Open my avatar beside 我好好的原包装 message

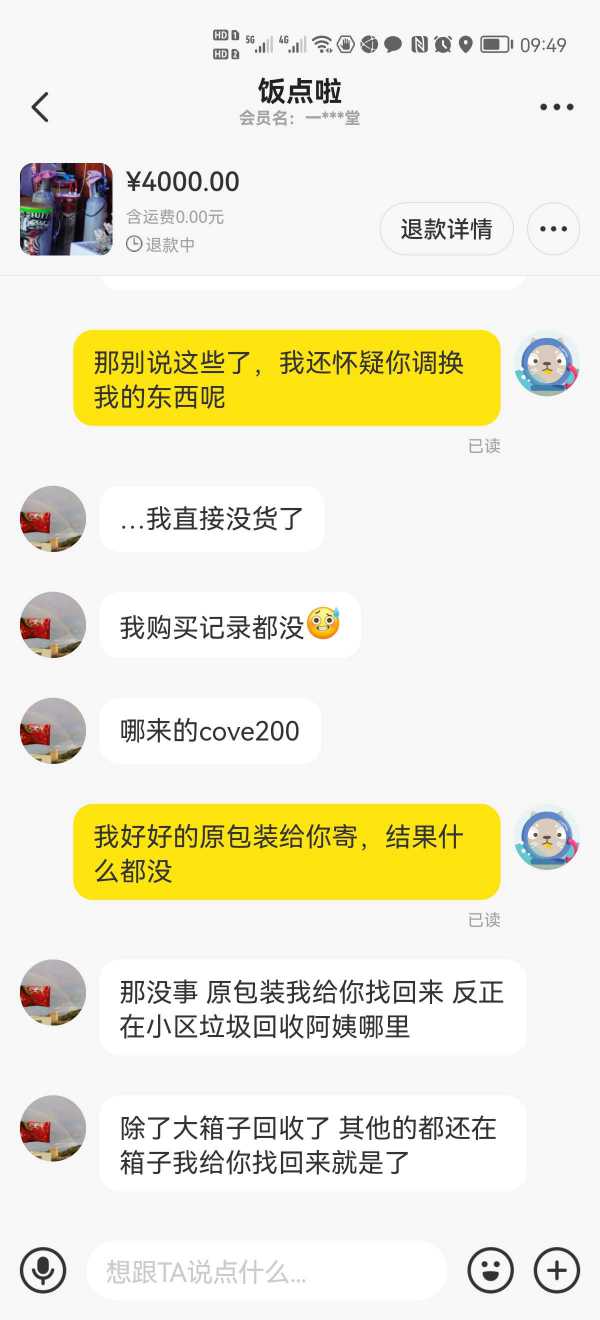coord(547,837)
